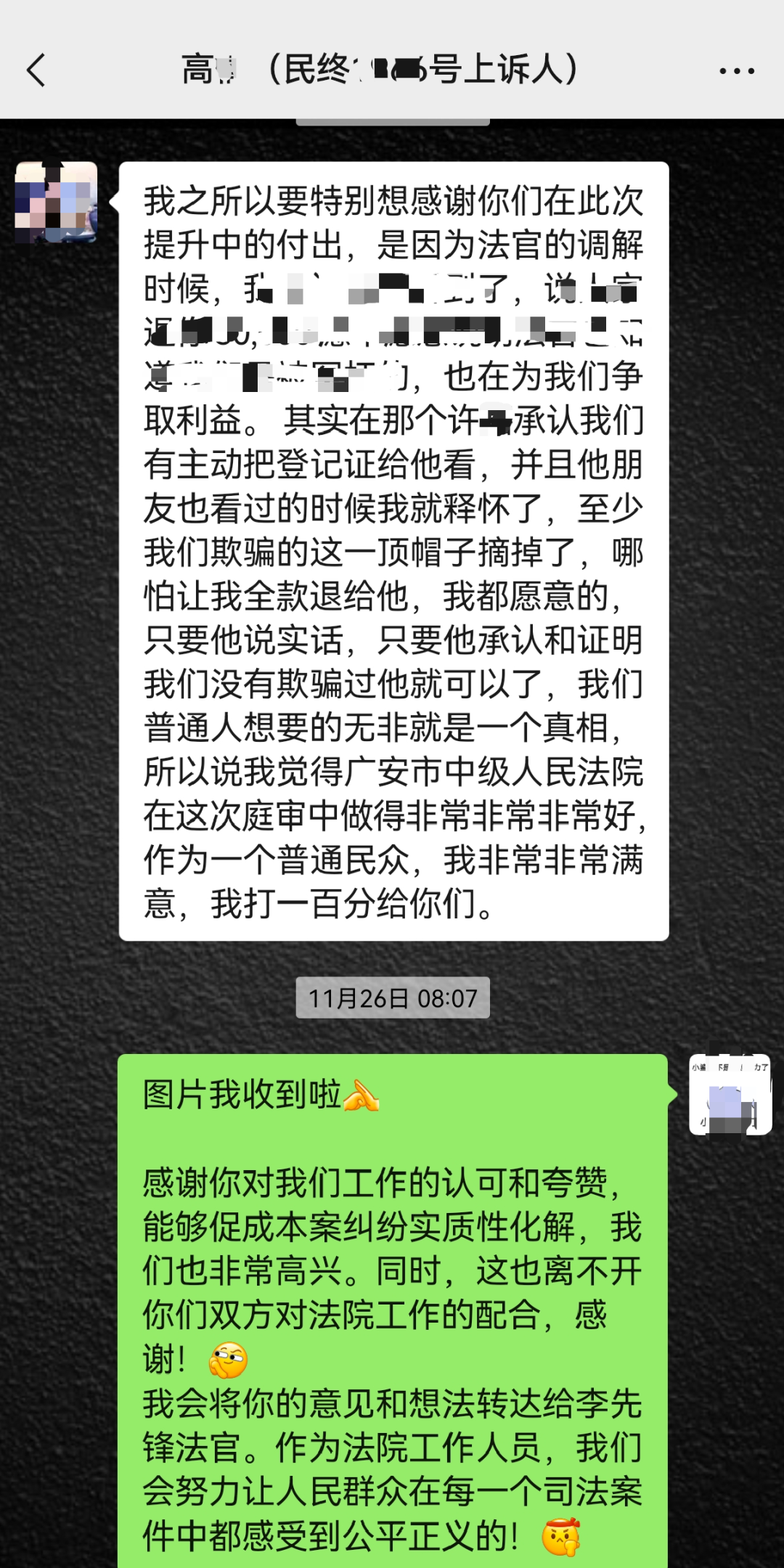Viewport: 784px width, 1568px height.
Task: Open the three-dot chat options menu
Action: pos(736,70)
